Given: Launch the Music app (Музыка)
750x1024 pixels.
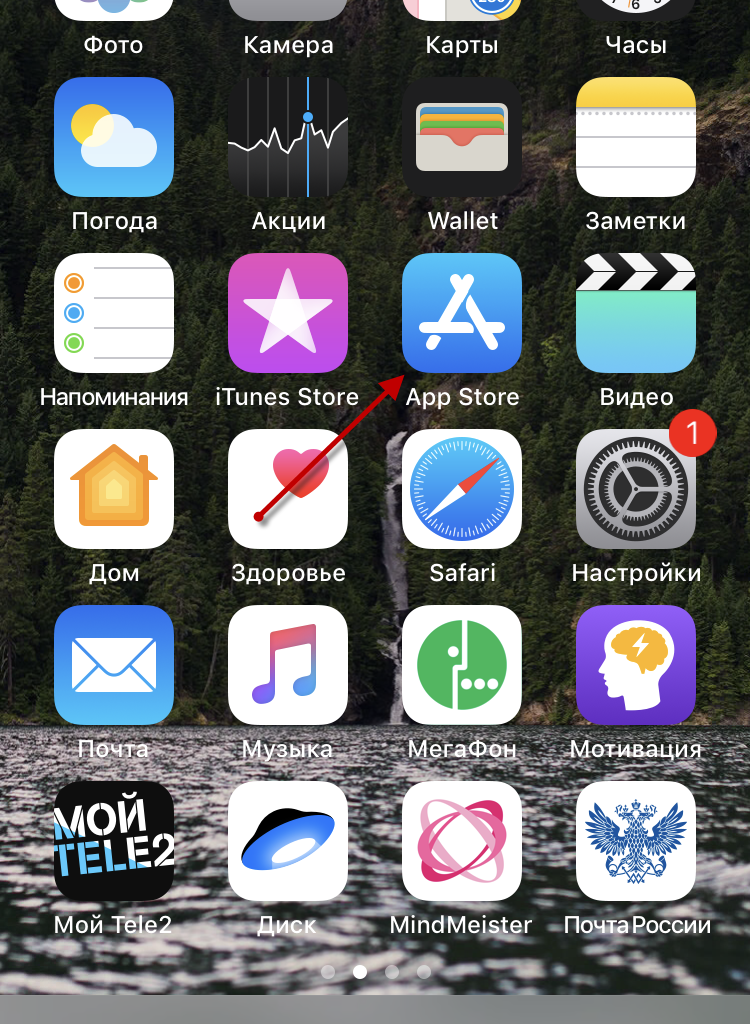Looking at the screenshot, I should tap(288, 665).
